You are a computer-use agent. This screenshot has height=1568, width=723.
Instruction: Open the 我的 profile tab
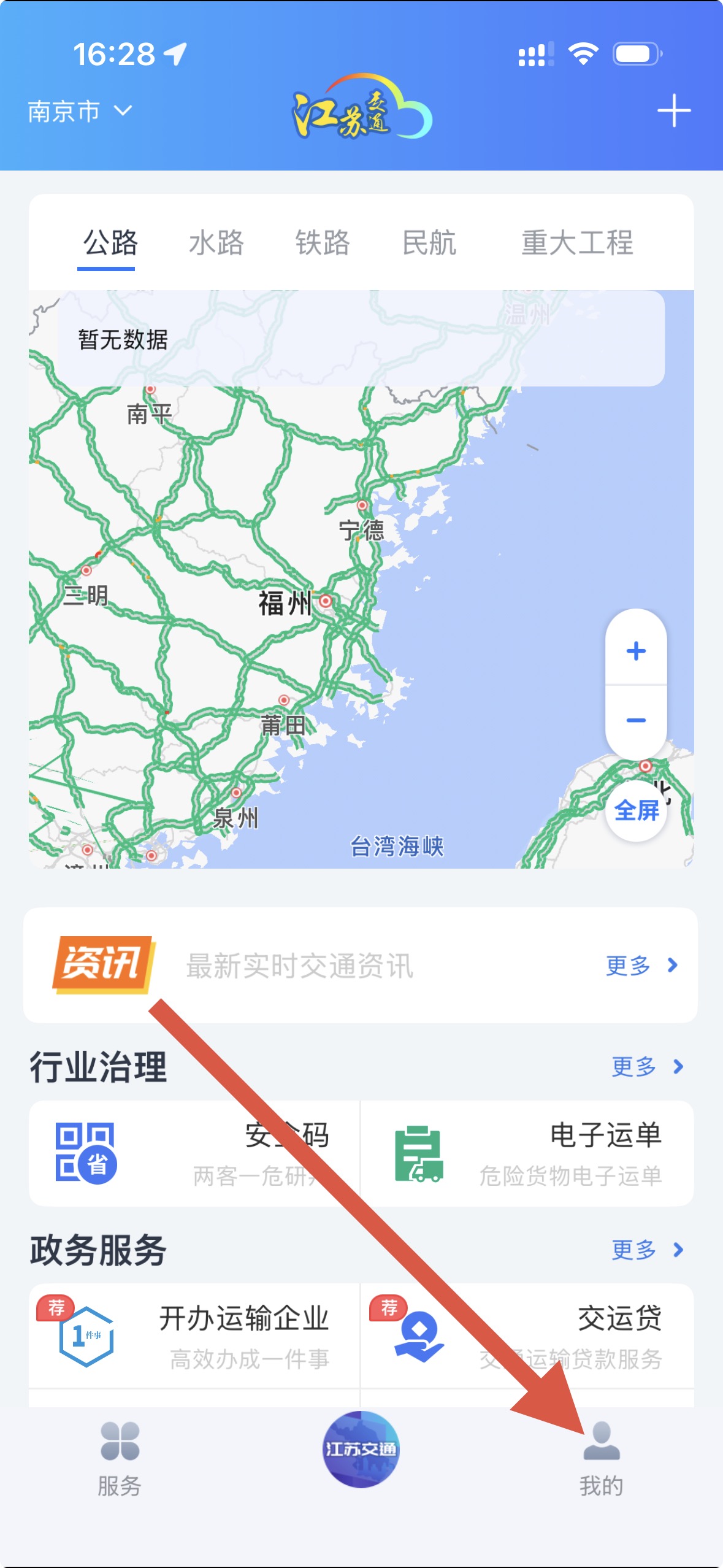[x=602, y=1459]
